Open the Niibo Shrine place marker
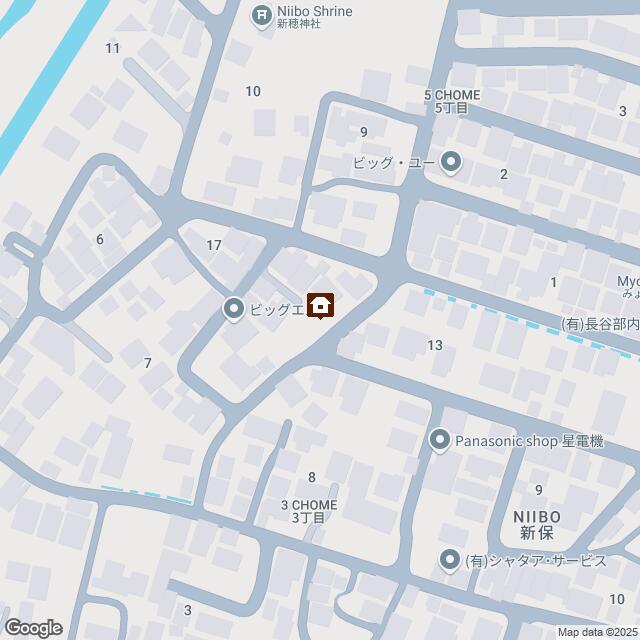Image resolution: width=640 pixels, height=640 pixels. (262, 14)
